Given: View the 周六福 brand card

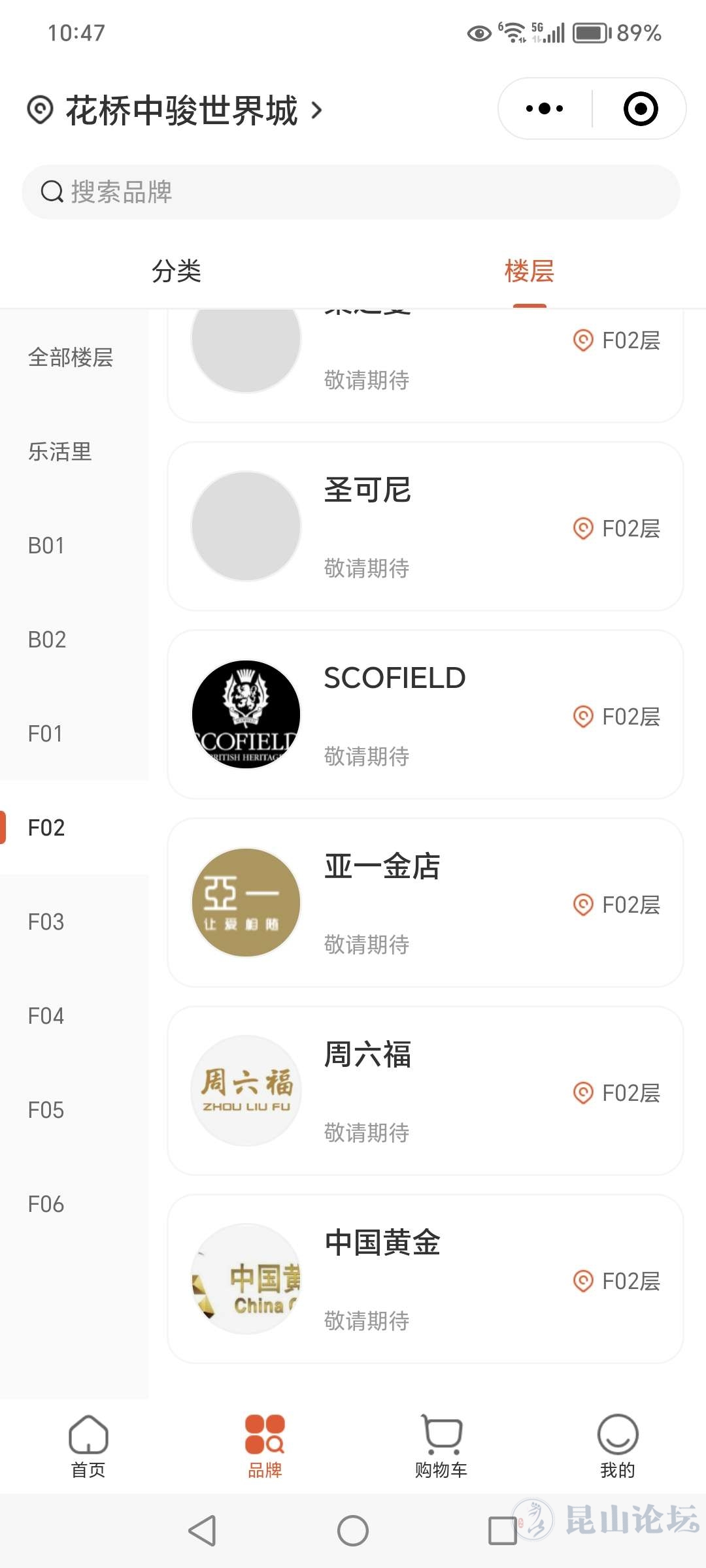Looking at the screenshot, I should click(x=426, y=1091).
